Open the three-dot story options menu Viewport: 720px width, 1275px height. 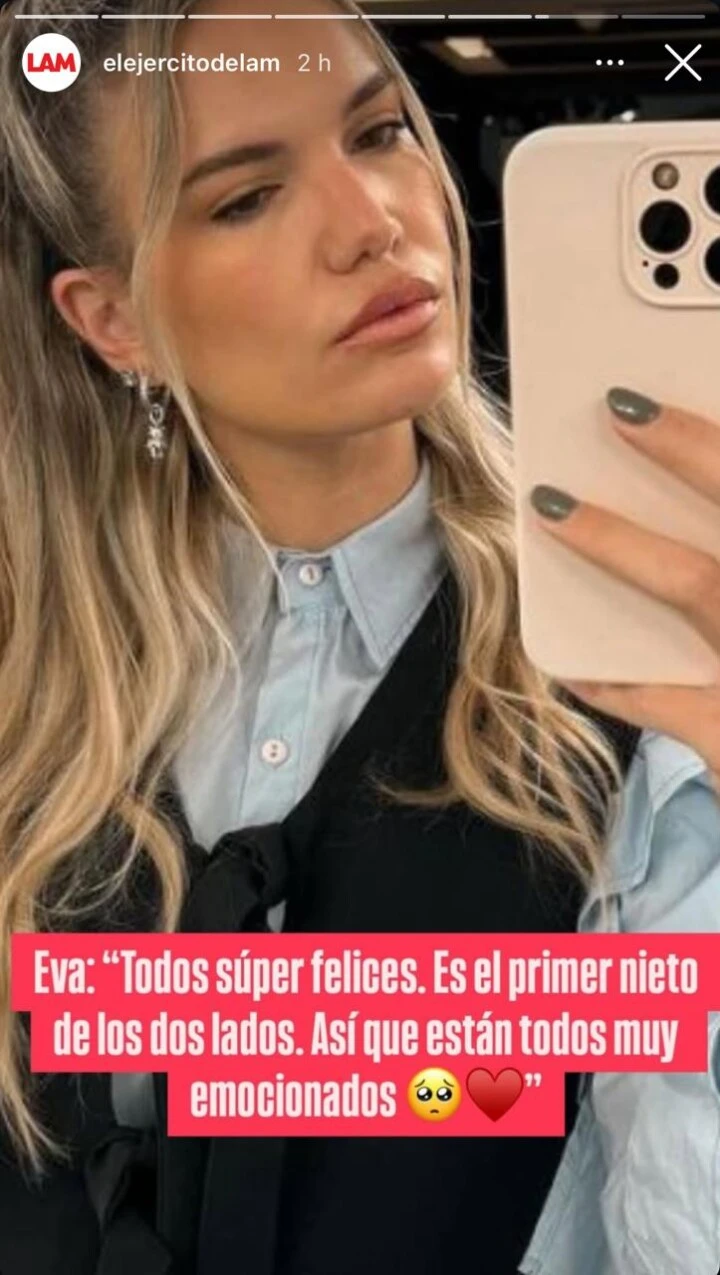[x=609, y=63]
